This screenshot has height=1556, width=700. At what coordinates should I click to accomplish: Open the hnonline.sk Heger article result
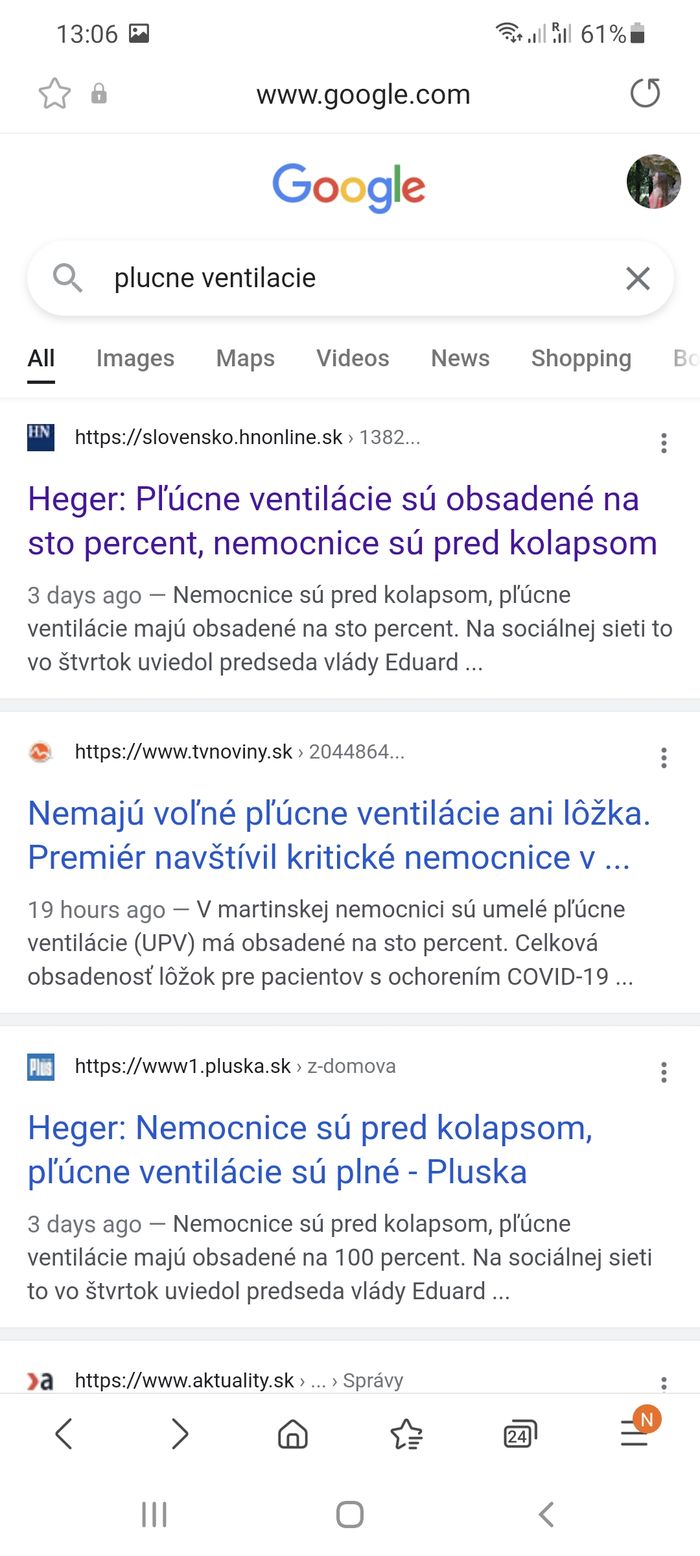342,520
